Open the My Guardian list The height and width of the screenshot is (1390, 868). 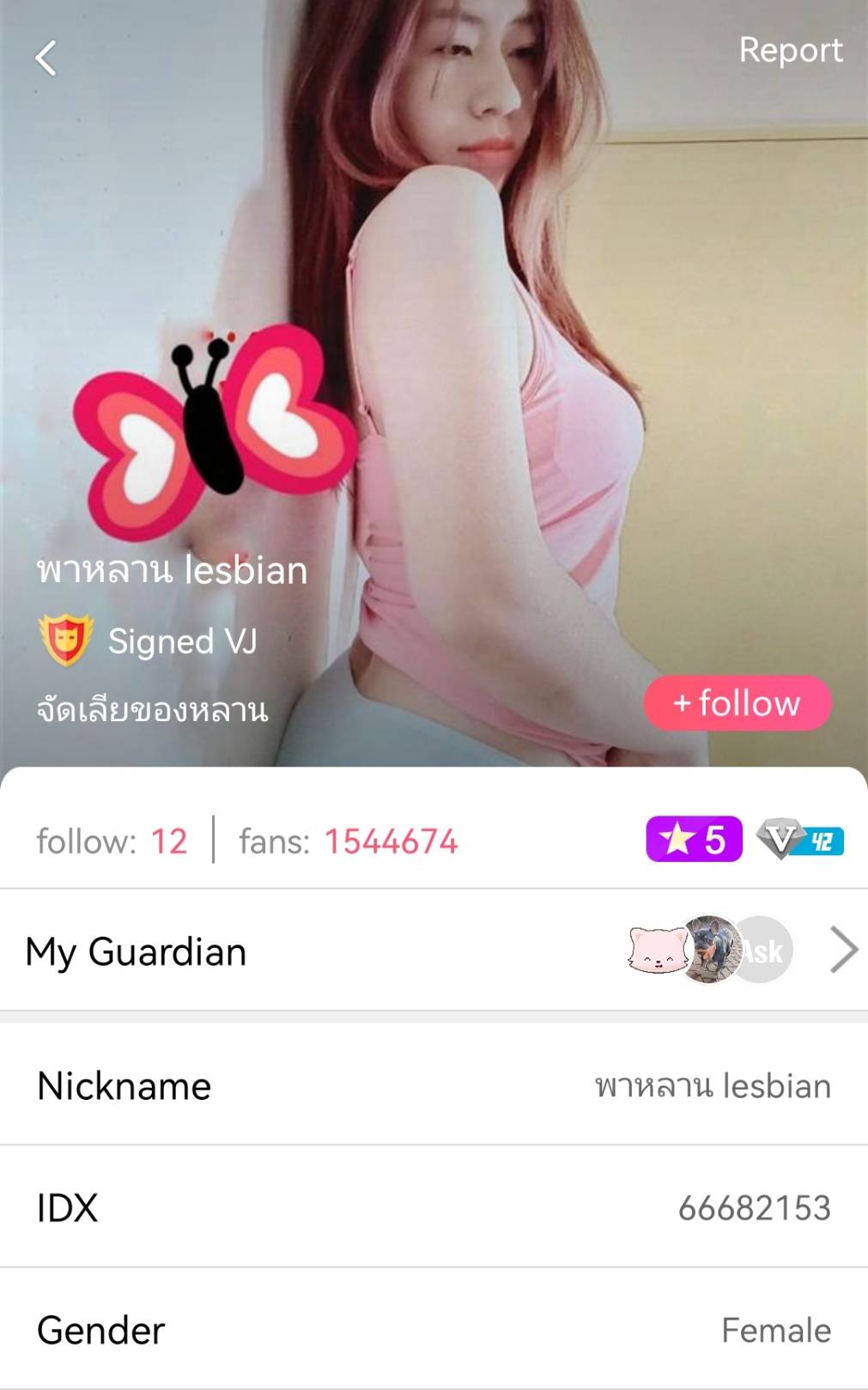click(x=842, y=950)
